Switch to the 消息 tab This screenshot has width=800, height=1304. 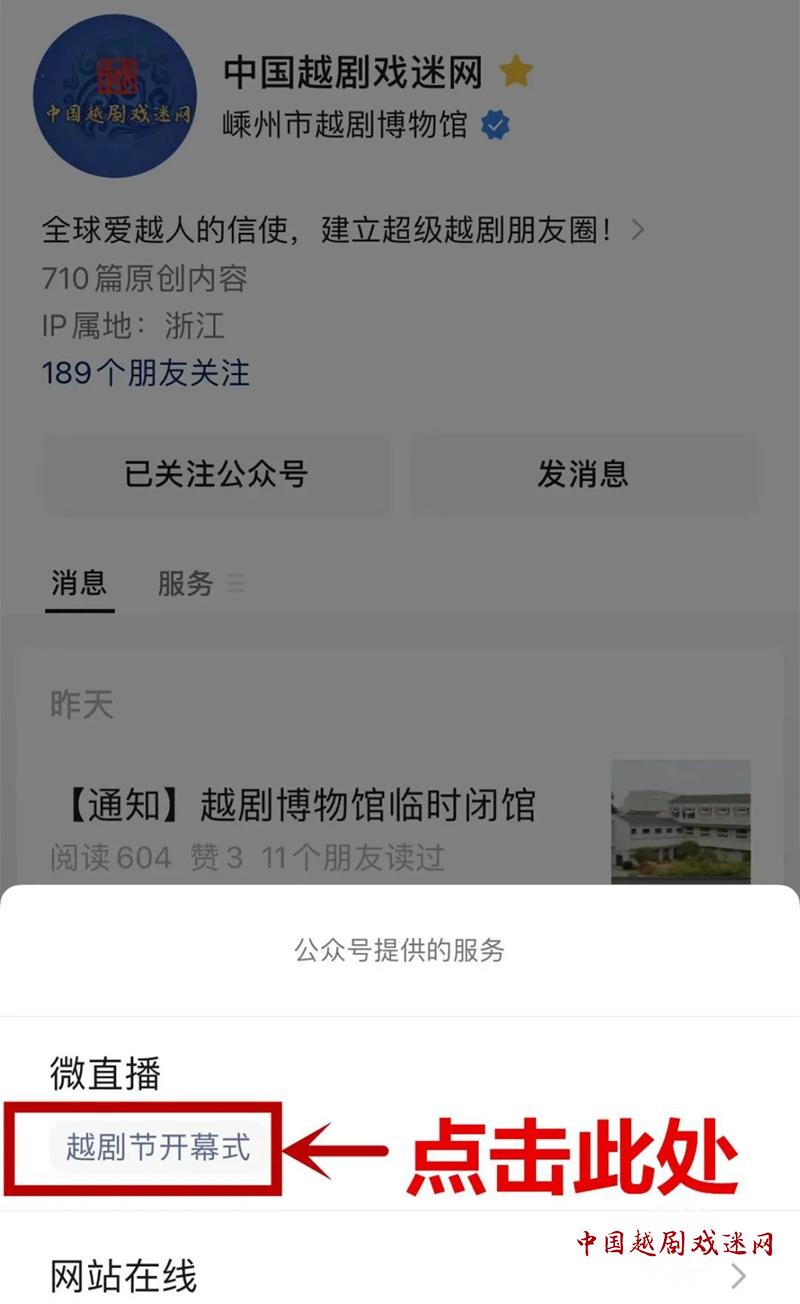point(79,583)
